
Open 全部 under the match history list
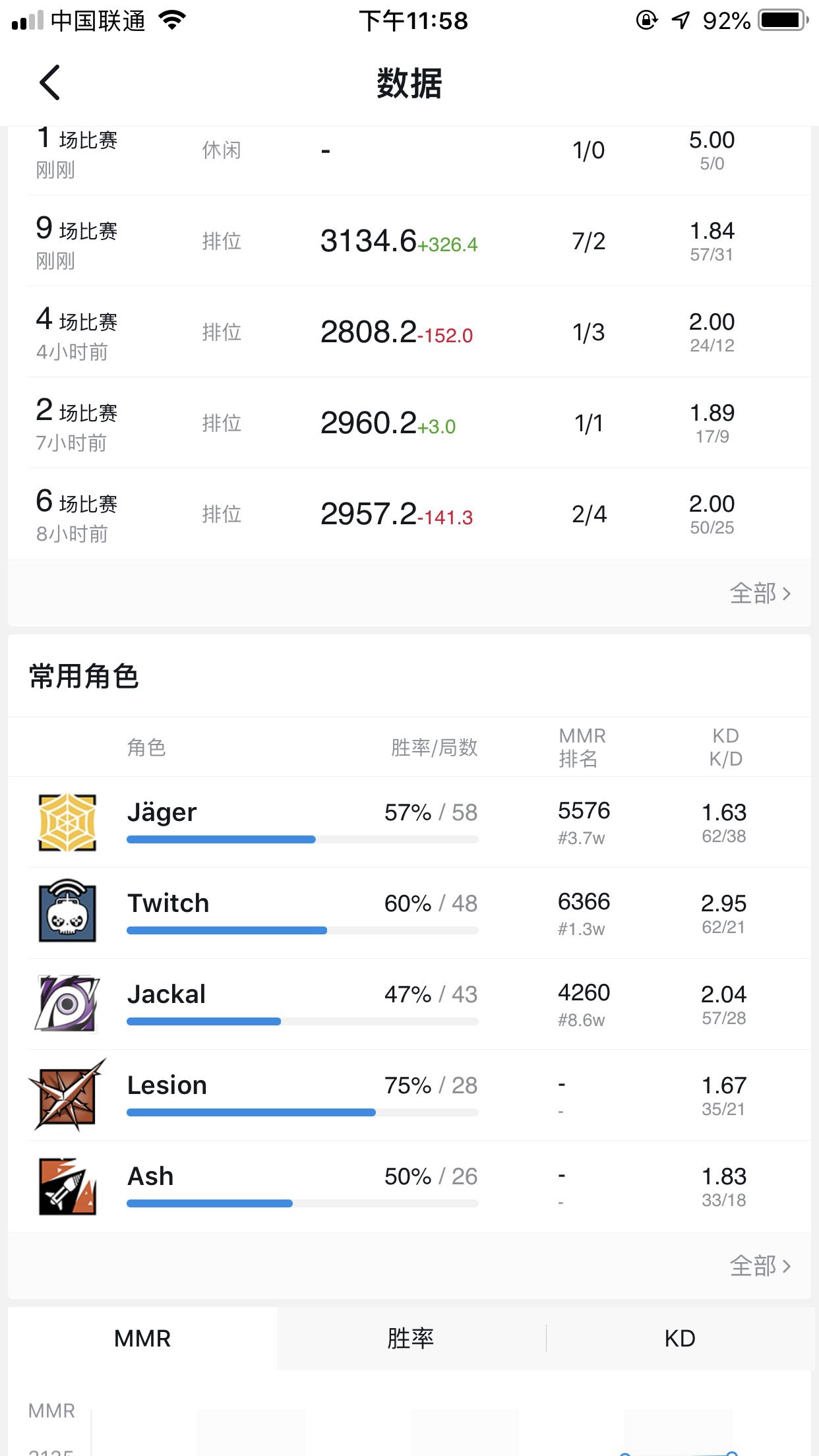point(760,593)
